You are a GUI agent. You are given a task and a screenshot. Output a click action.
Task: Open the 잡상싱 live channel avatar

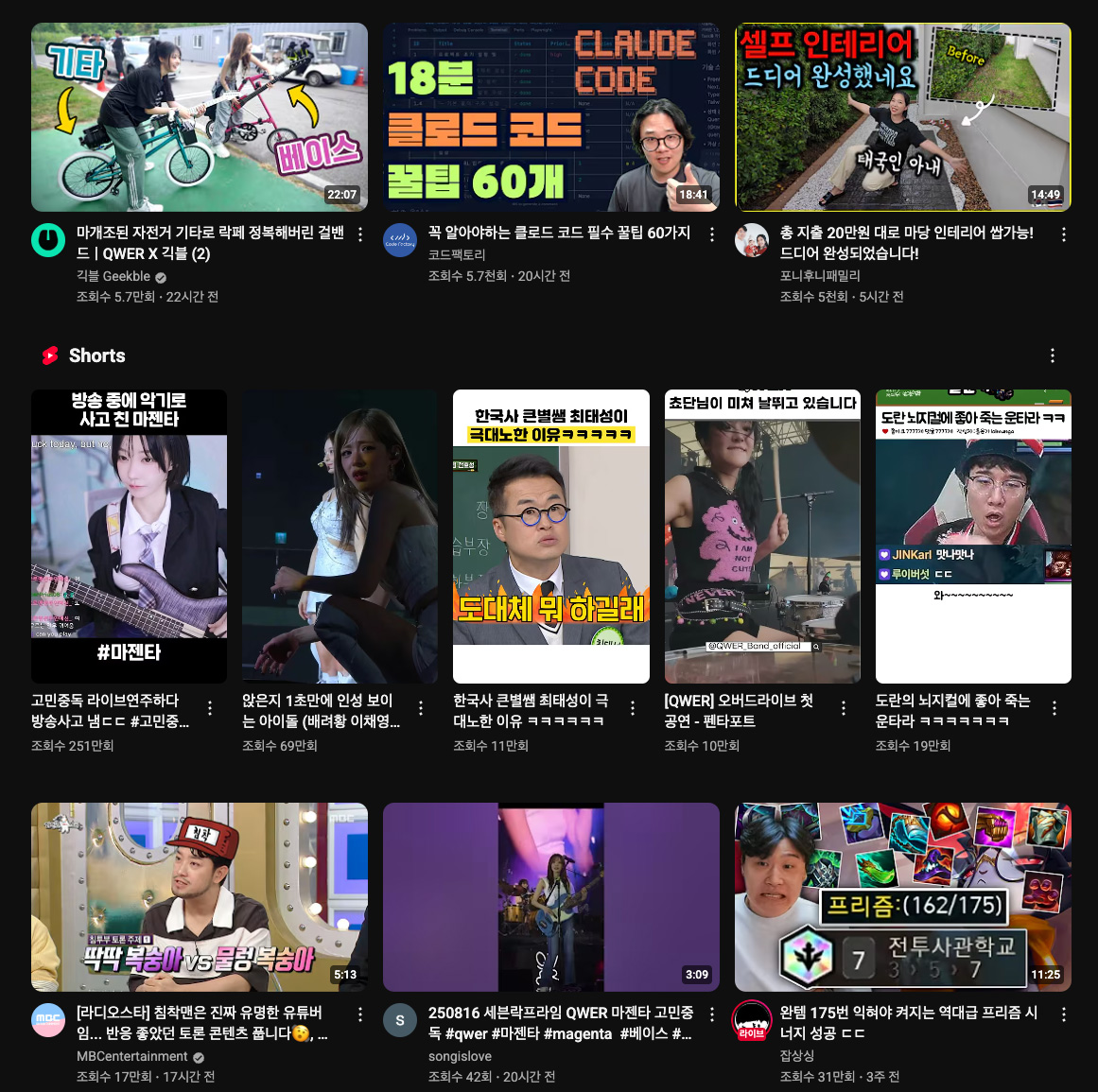point(752,1020)
